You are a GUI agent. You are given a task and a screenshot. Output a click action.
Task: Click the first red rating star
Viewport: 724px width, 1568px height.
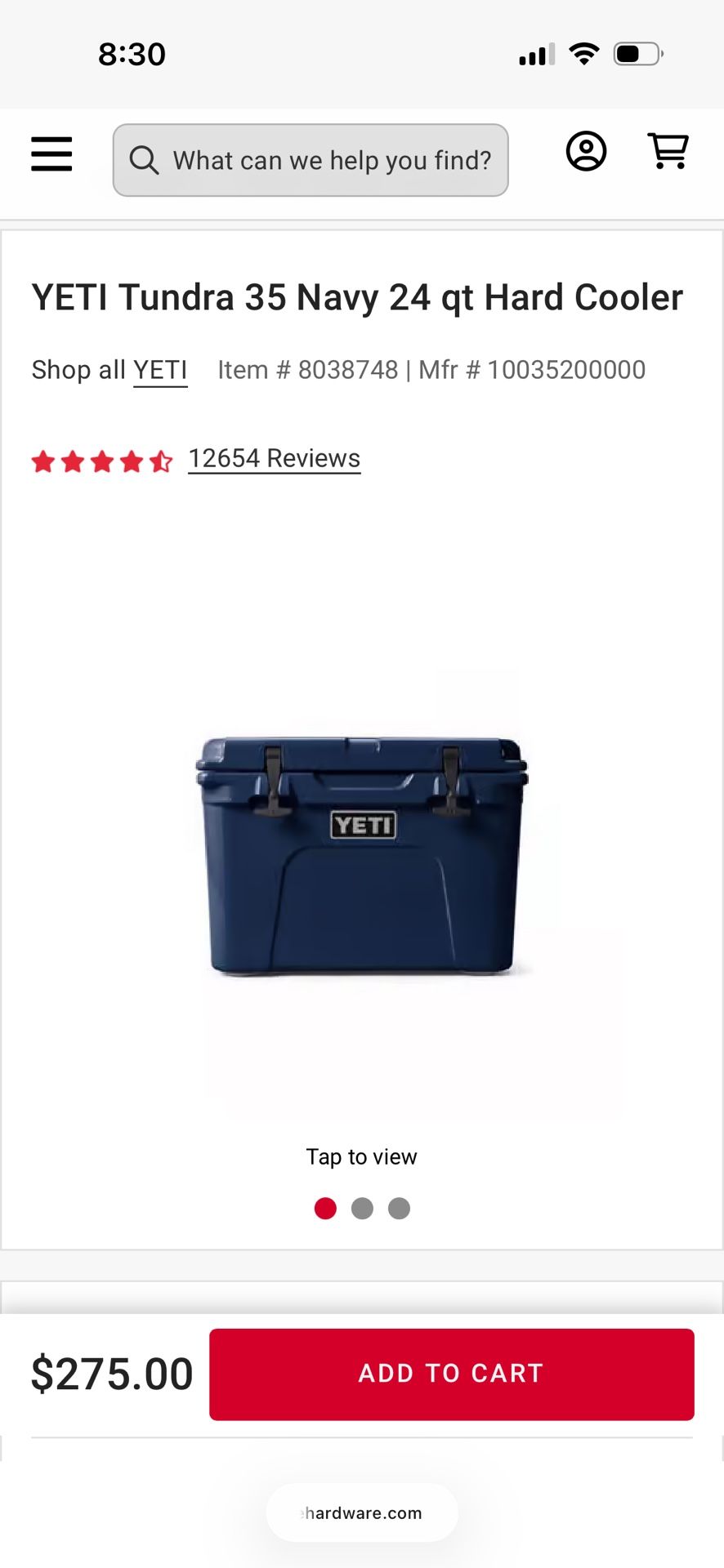coord(44,461)
